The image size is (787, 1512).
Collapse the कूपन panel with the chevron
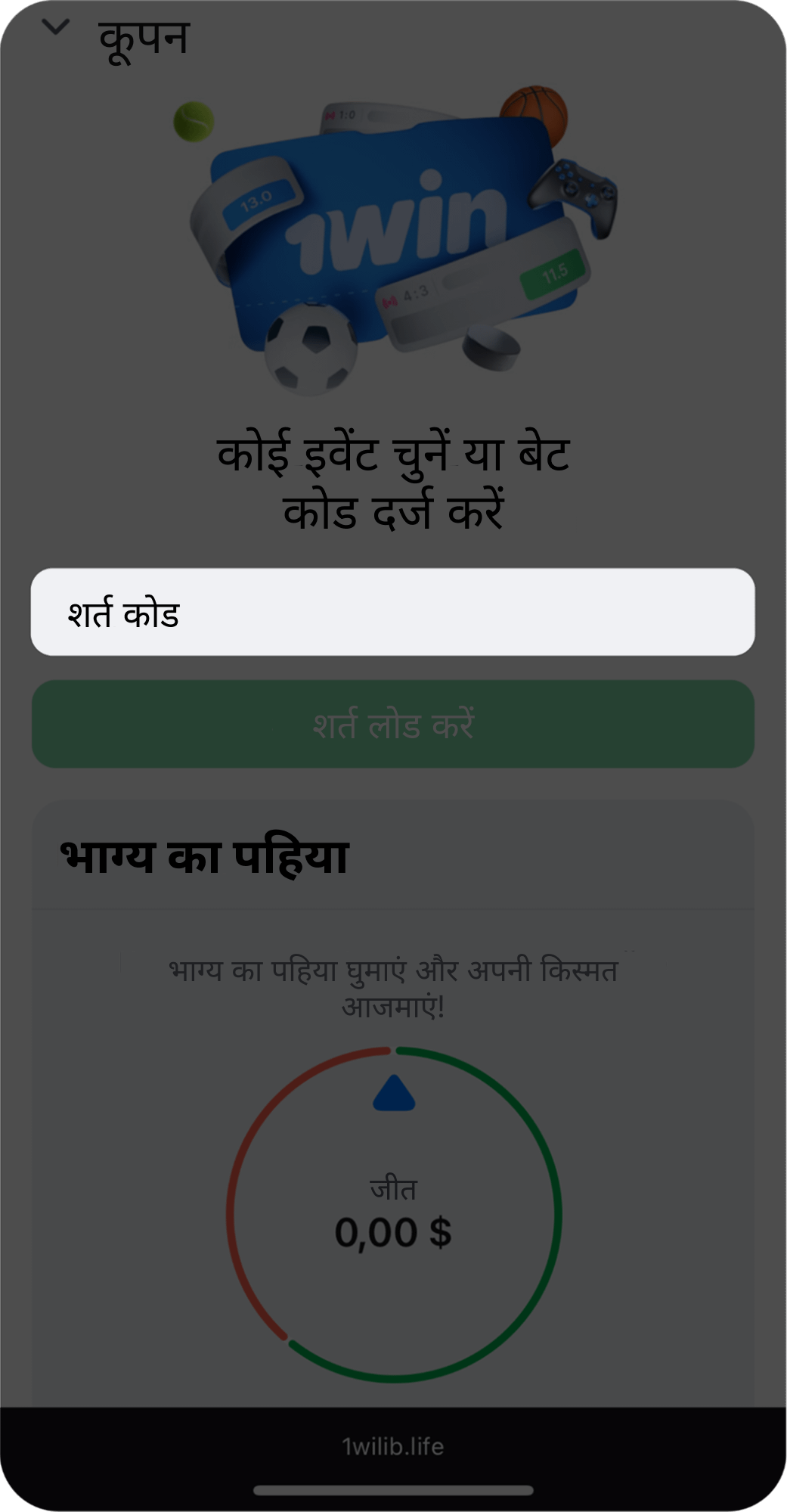click(55, 28)
